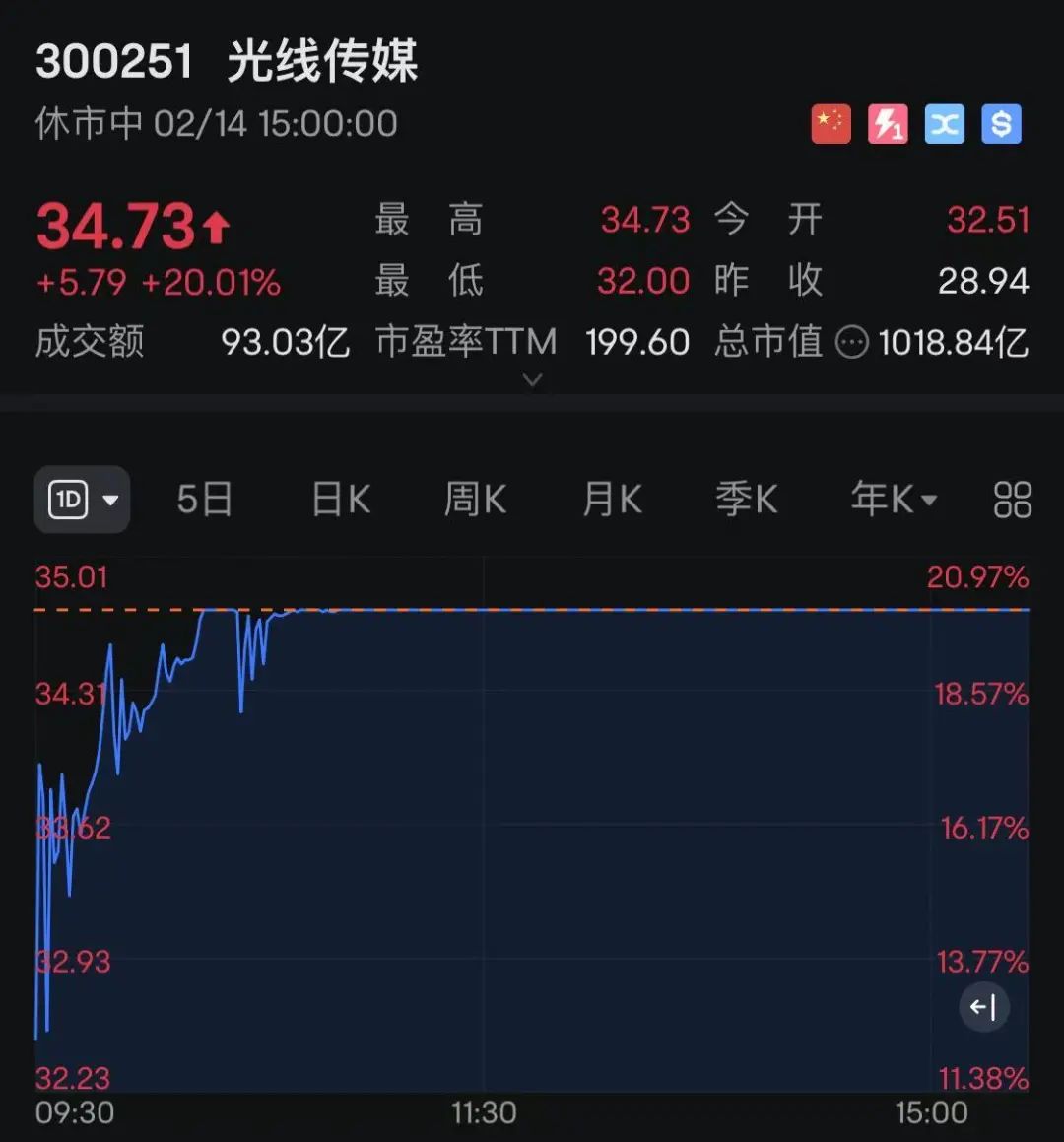Expand more quote details with the chevron
The width and height of the screenshot is (1064, 1142).
(x=532, y=379)
